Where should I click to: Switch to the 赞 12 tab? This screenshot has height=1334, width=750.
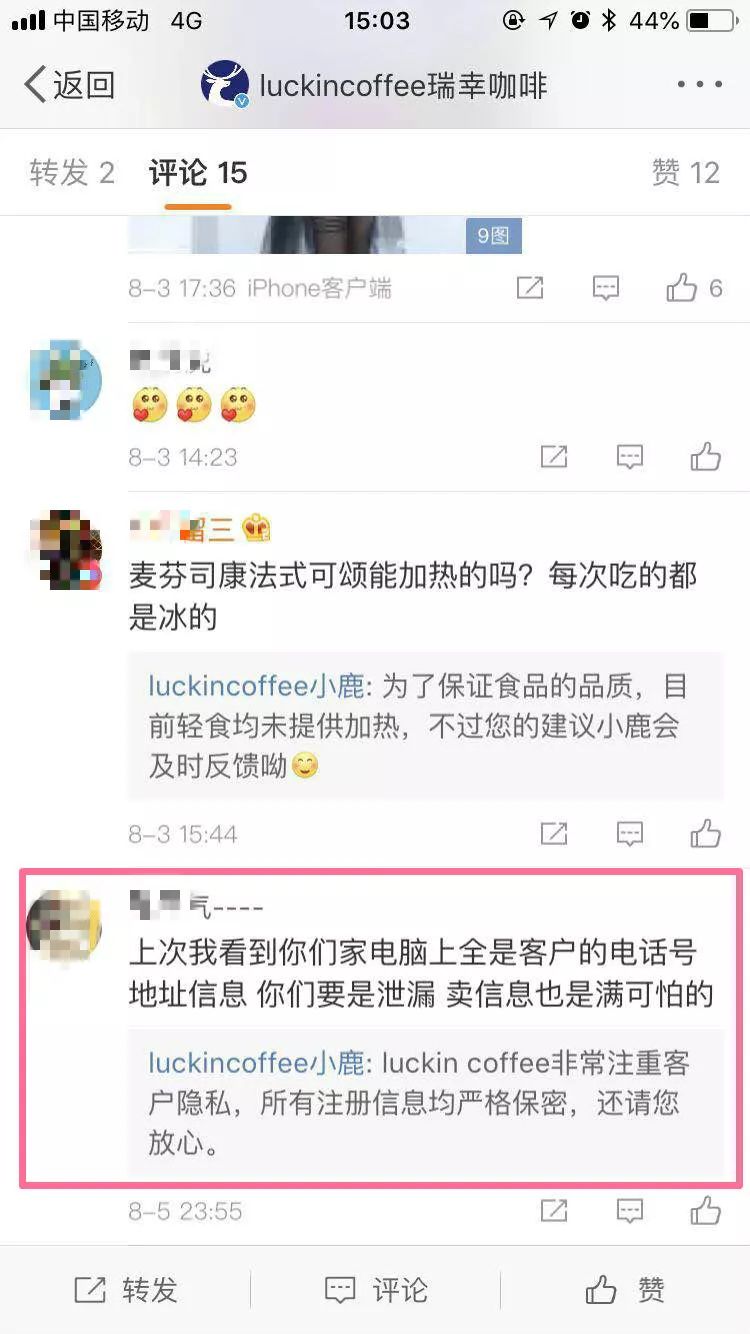coord(685,173)
